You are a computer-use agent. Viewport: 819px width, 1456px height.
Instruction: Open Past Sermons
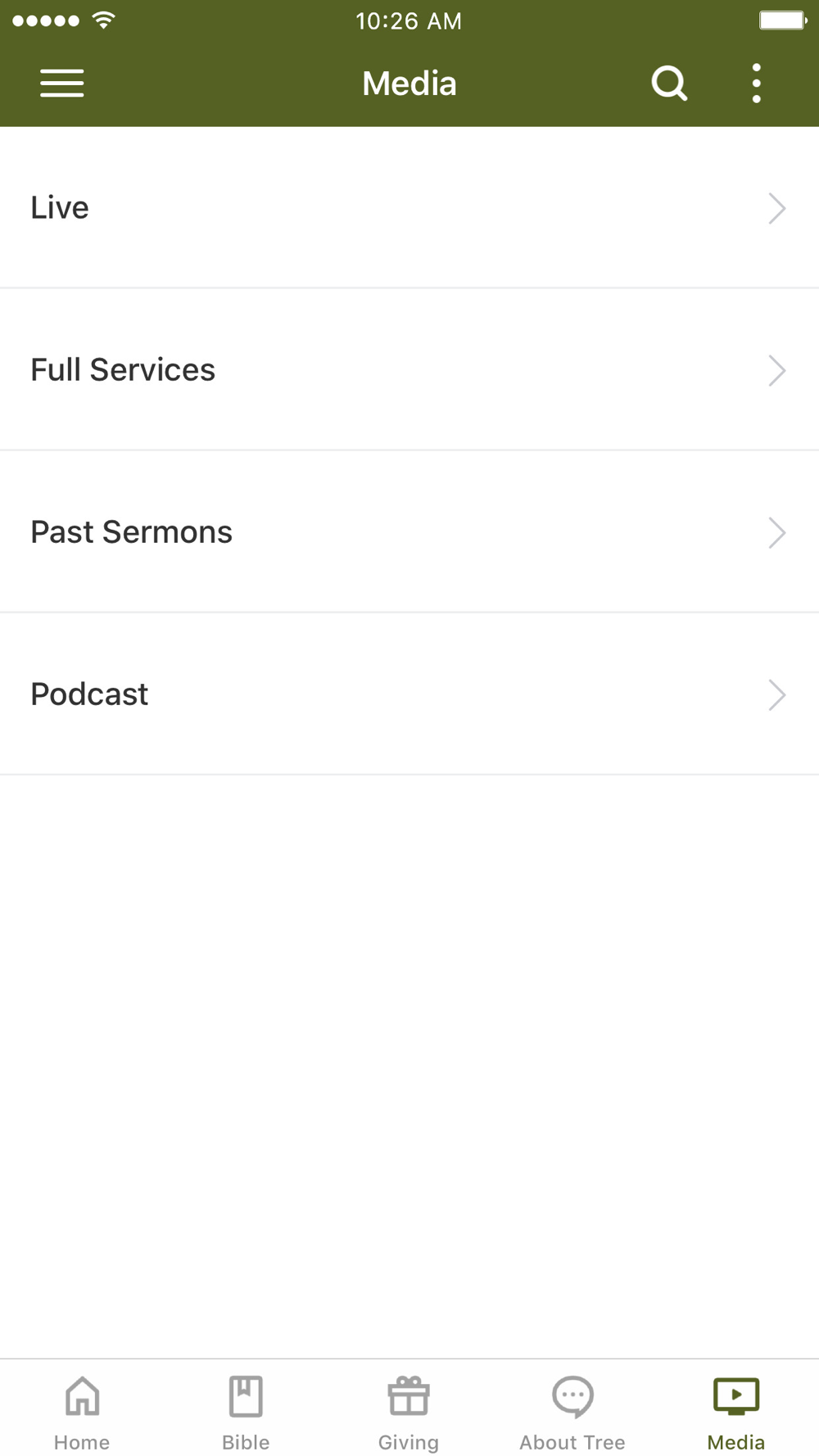click(x=409, y=532)
